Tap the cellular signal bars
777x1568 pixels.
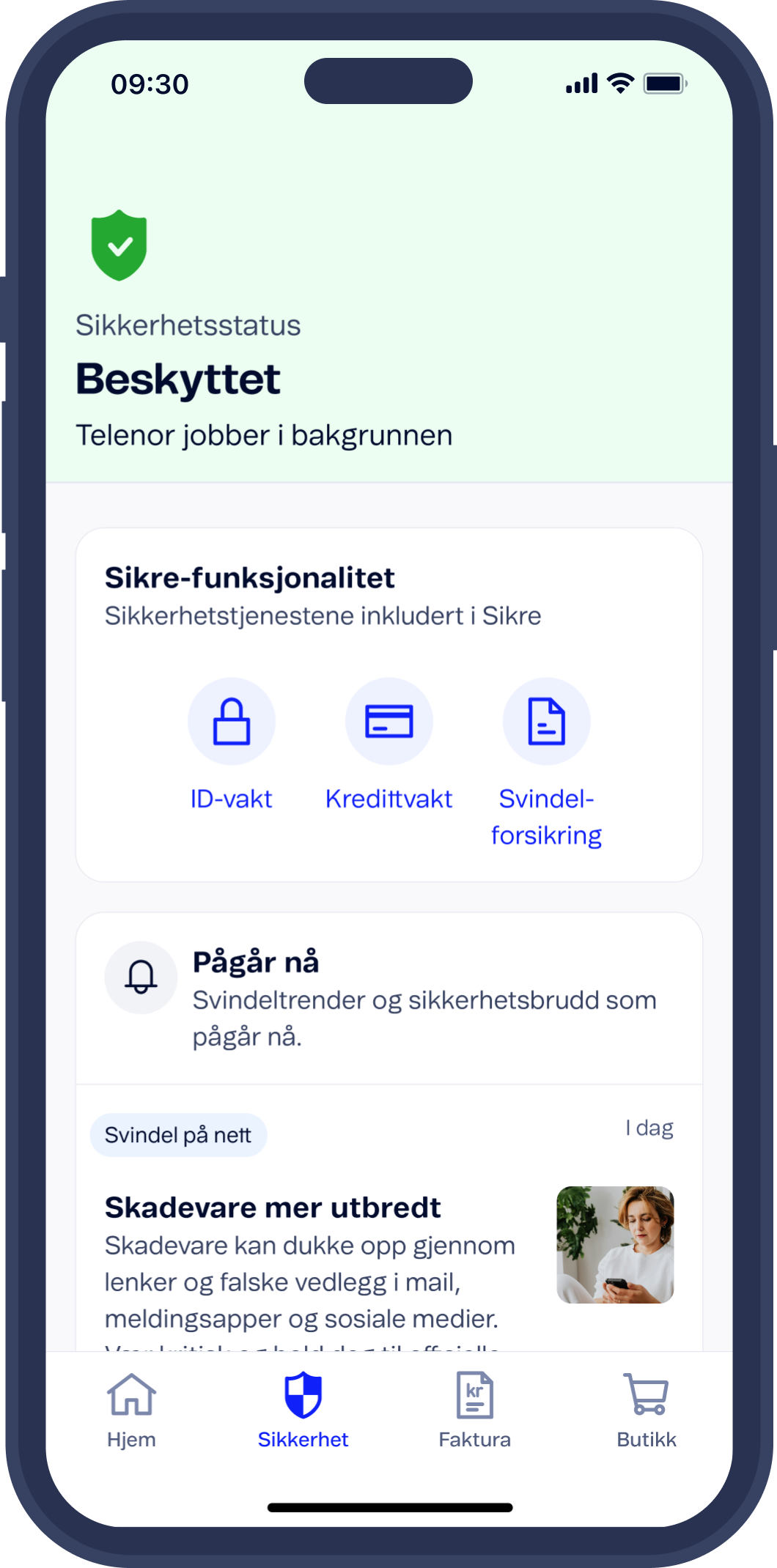click(580, 84)
